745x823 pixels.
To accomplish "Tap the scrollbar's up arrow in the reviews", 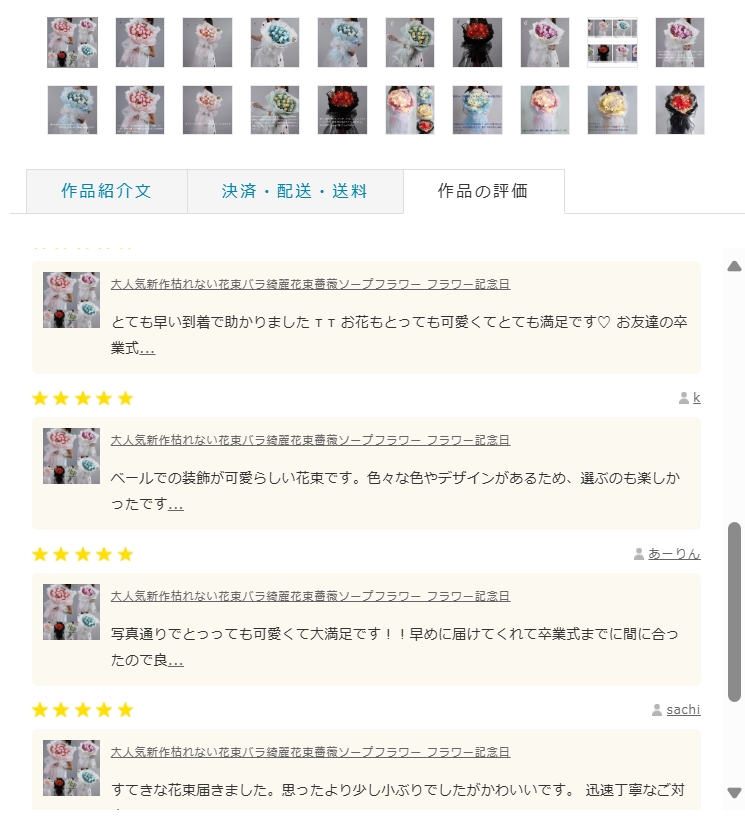I will [734, 266].
